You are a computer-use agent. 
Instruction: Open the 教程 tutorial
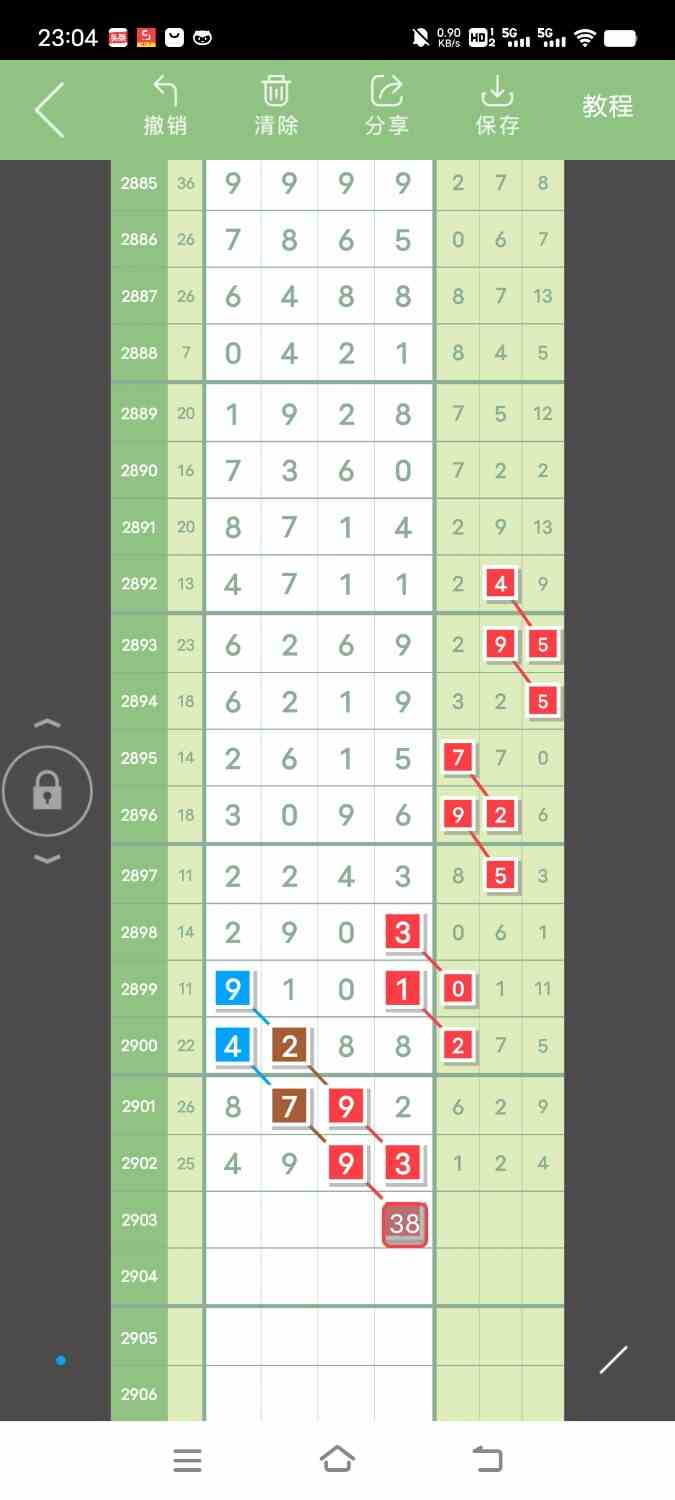608,107
